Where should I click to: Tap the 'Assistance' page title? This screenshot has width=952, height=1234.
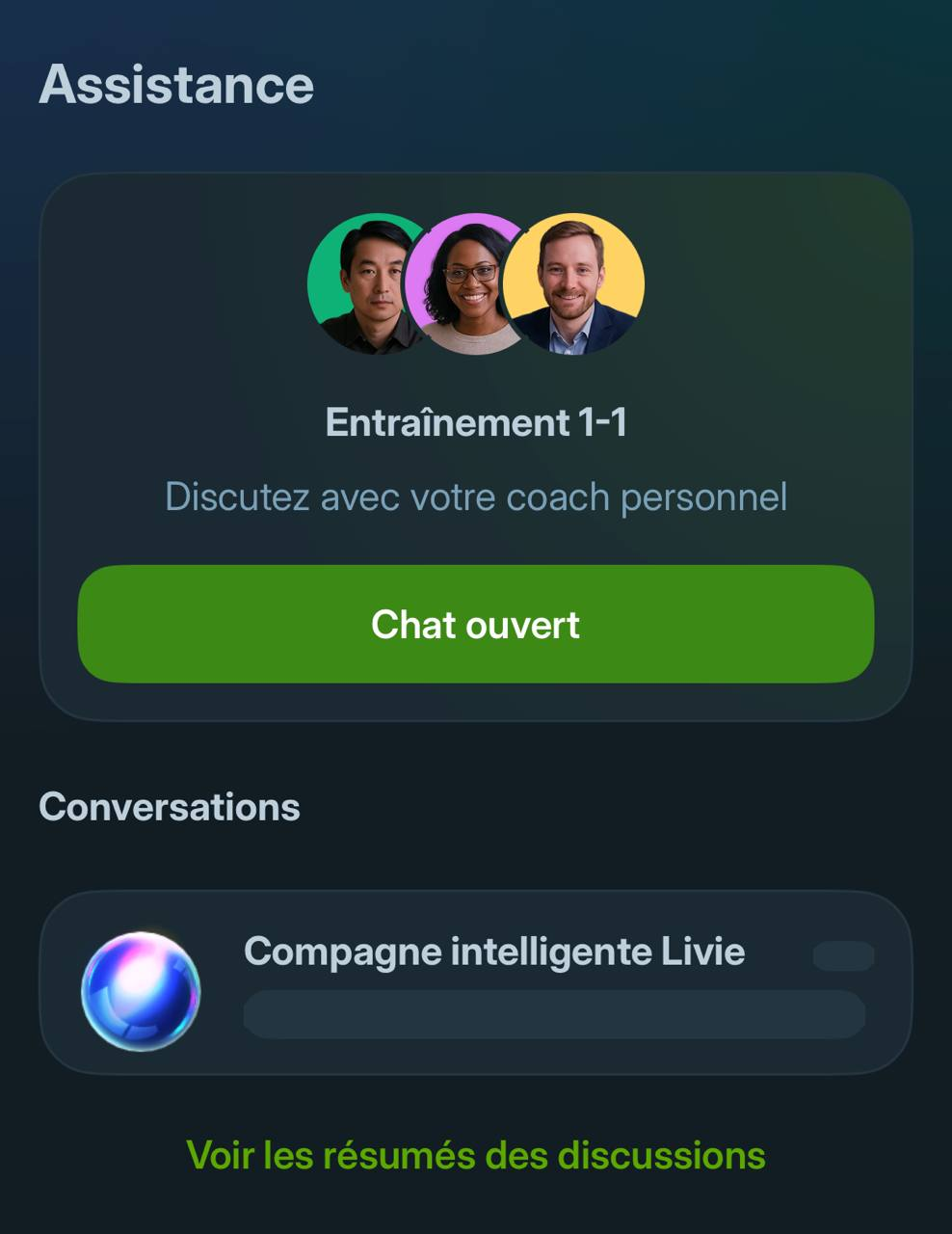(x=176, y=83)
